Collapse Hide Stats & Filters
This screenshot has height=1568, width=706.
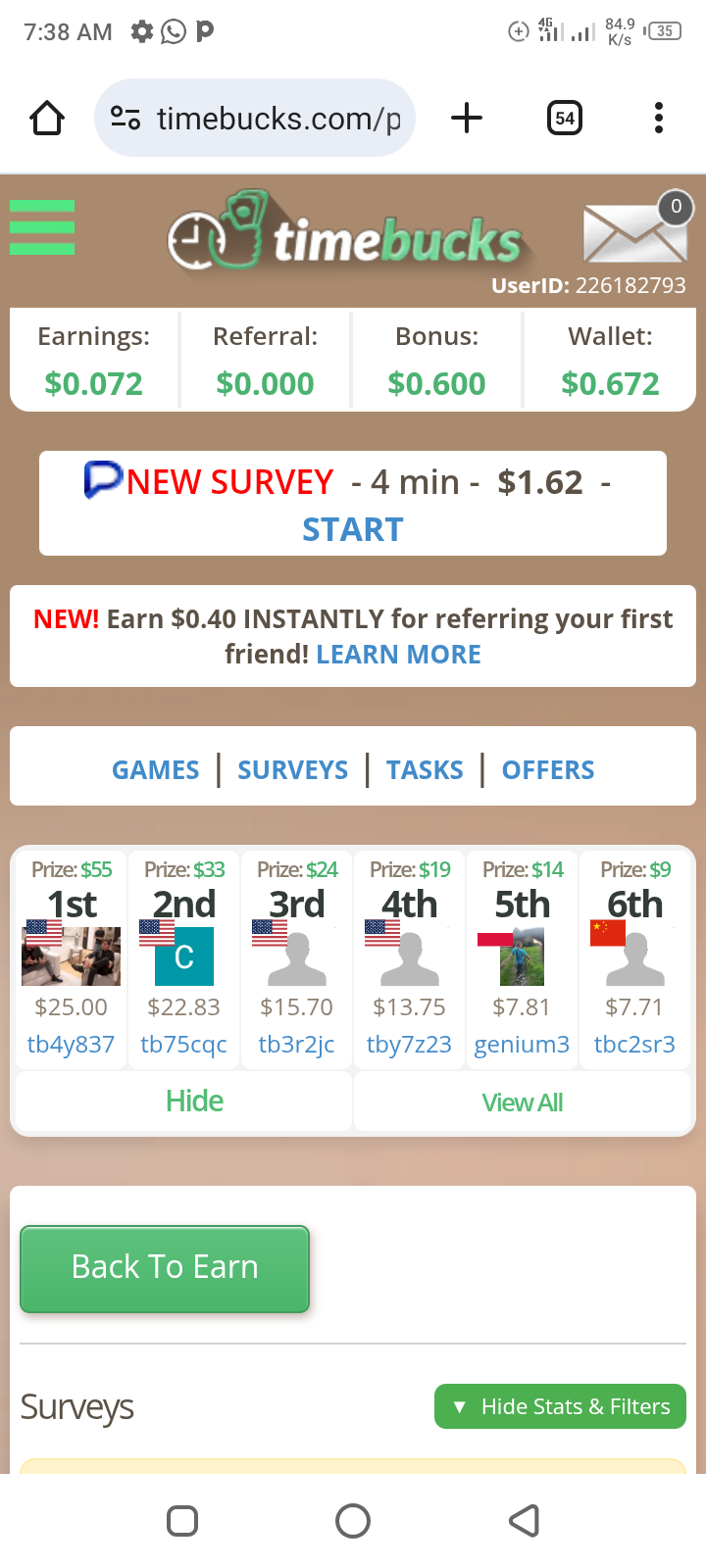(x=560, y=1406)
